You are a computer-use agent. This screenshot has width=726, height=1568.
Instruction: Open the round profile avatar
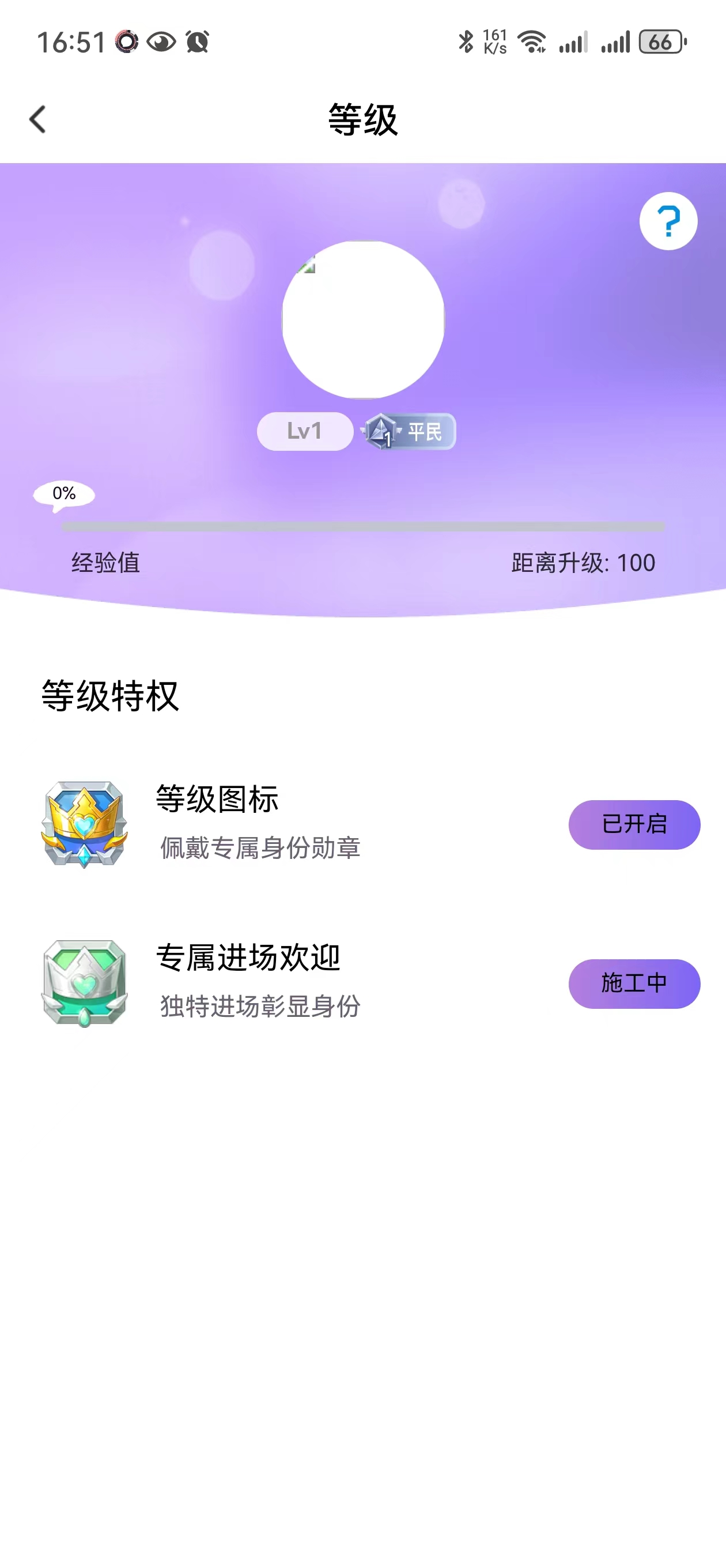[362, 320]
